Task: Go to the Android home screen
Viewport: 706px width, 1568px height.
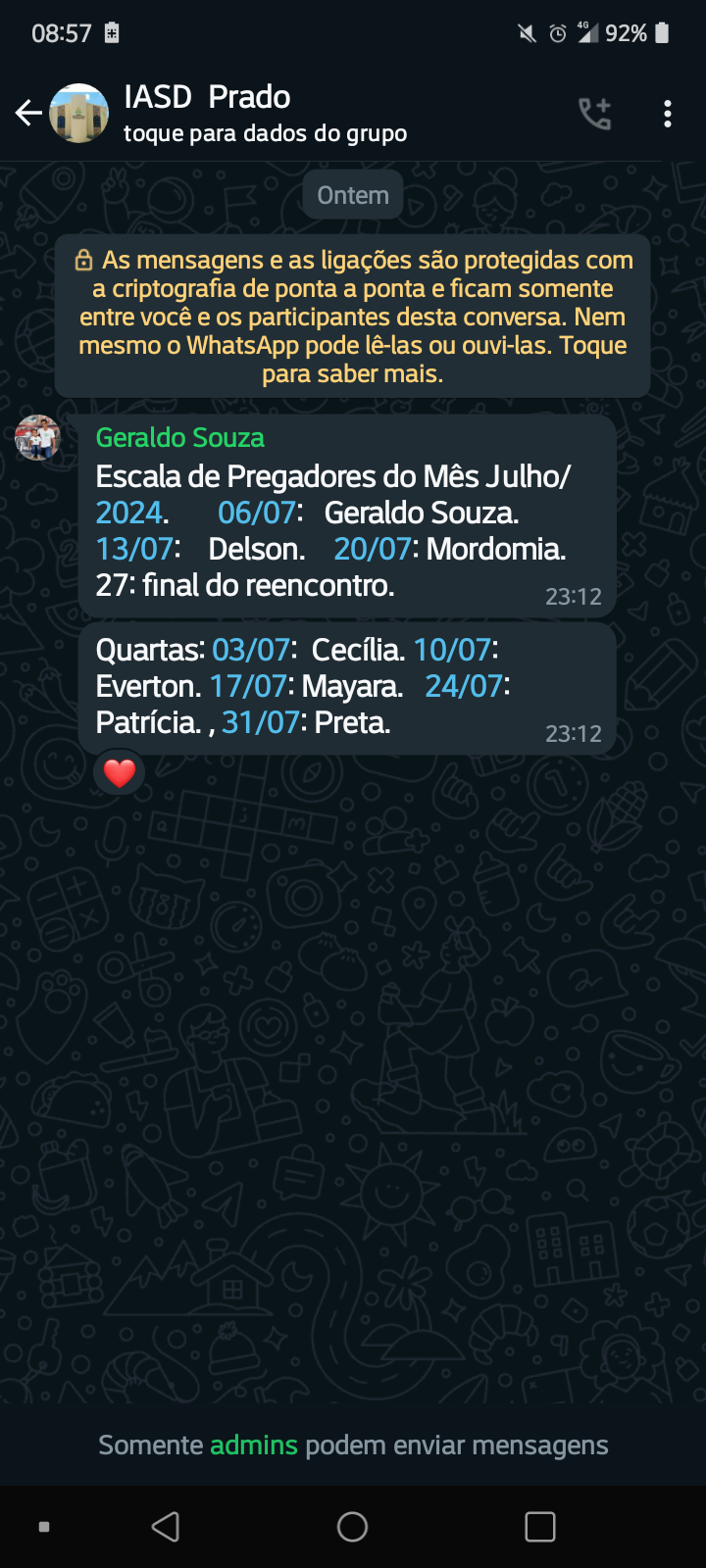Action: [352, 1527]
